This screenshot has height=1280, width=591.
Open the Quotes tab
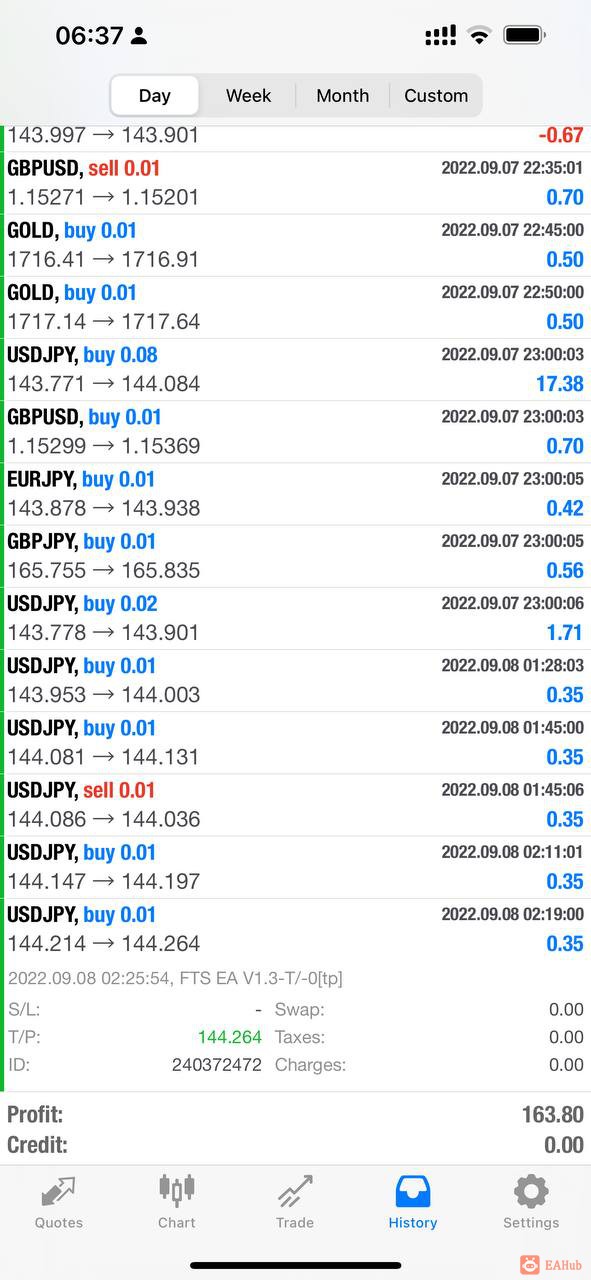pyautogui.click(x=59, y=1203)
